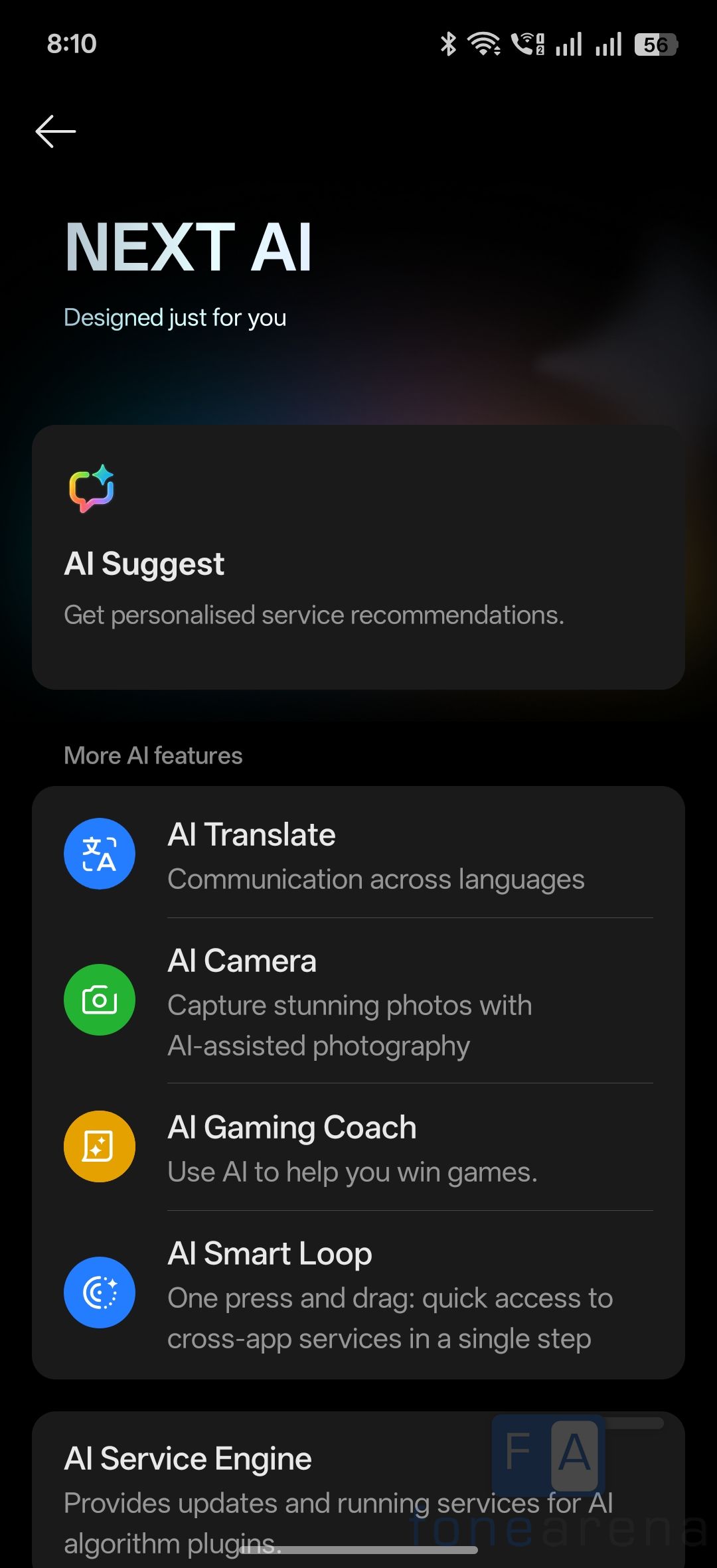
Task: Select the AI Camera option
Action: click(x=358, y=1001)
